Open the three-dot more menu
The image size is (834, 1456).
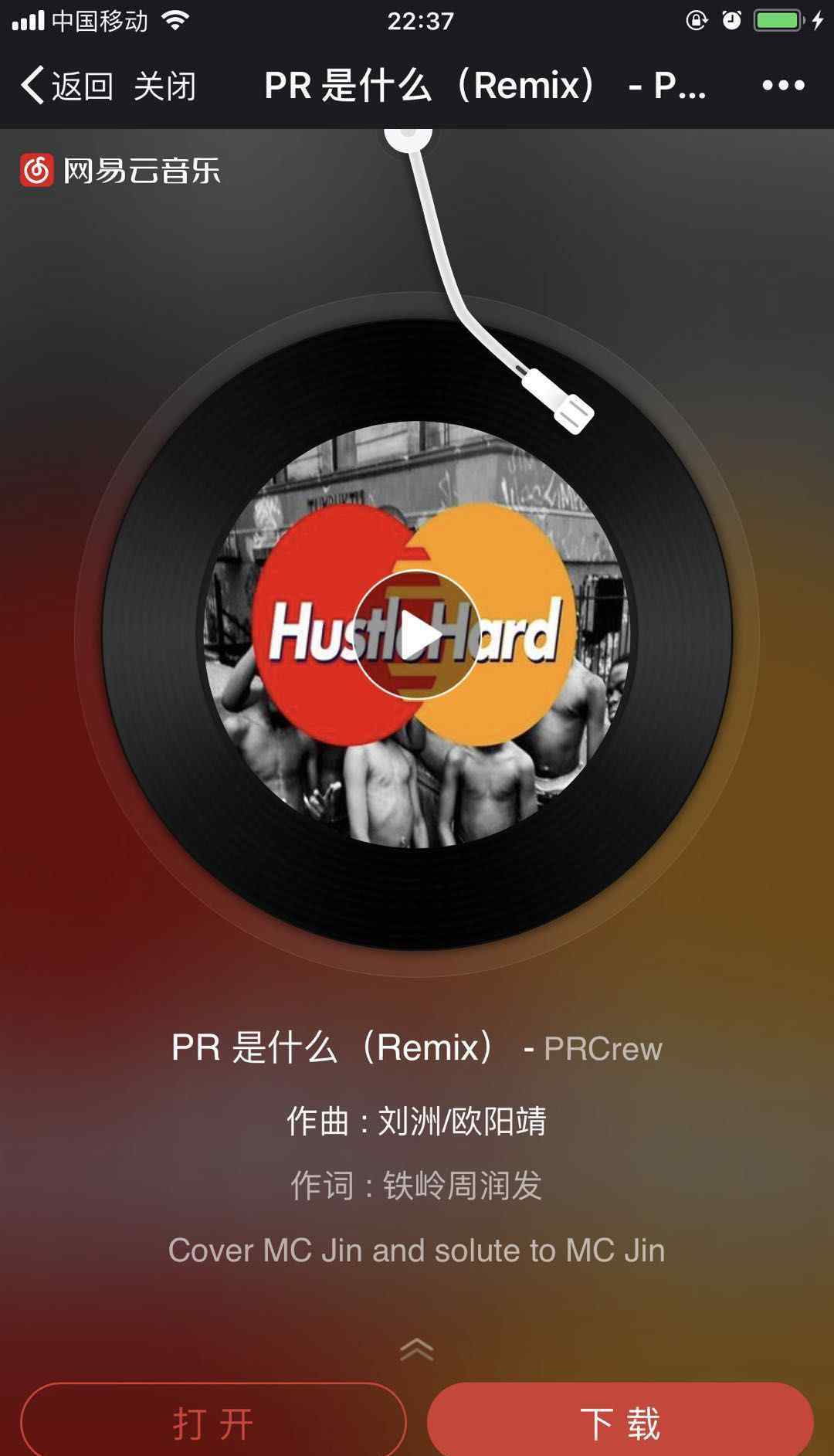coord(783,85)
